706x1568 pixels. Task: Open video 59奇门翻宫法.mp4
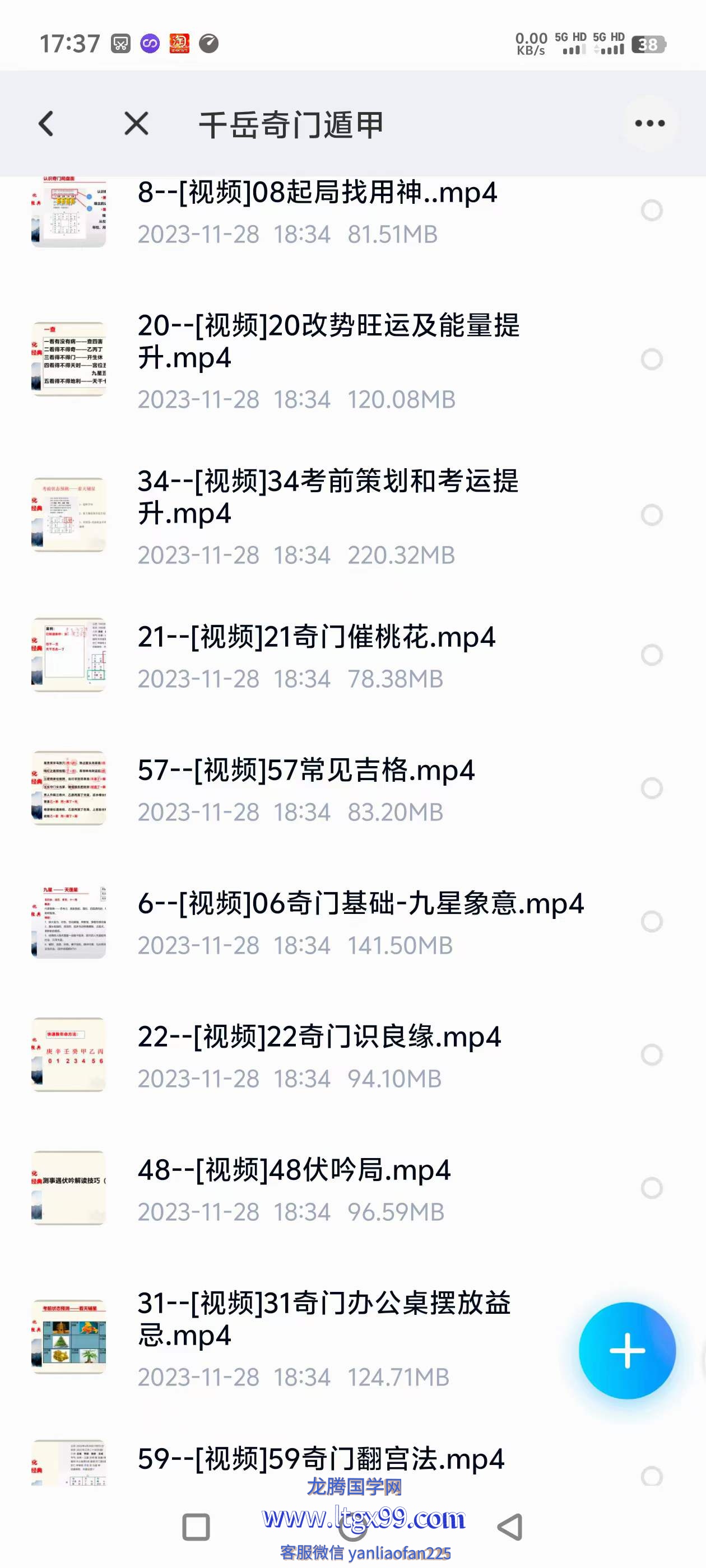coord(321,1459)
